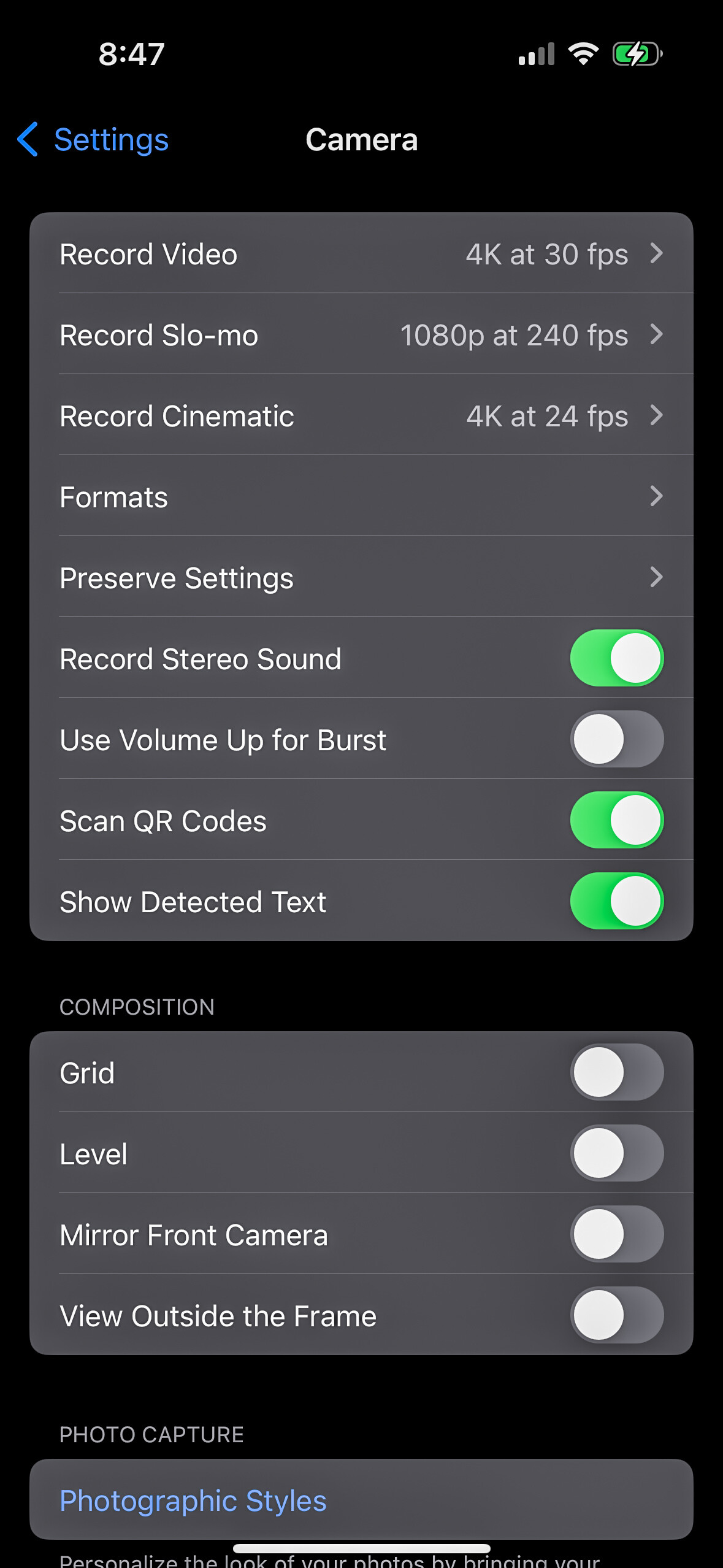
Task: Switch on View Outside the Frame
Action: coord(617,1315)
